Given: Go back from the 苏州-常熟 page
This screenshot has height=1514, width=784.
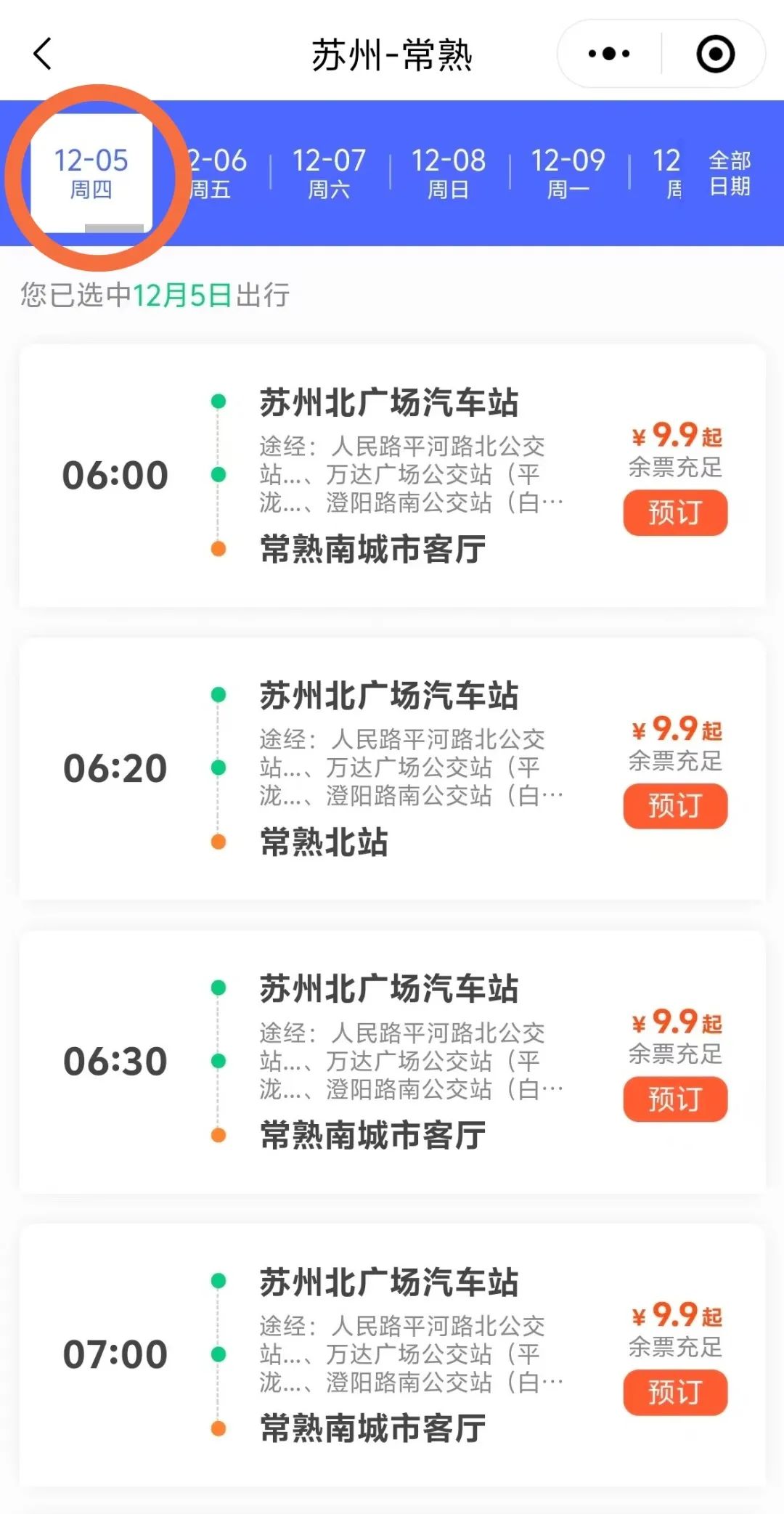Looking at the screenshot, I should [x=43, y=54].
